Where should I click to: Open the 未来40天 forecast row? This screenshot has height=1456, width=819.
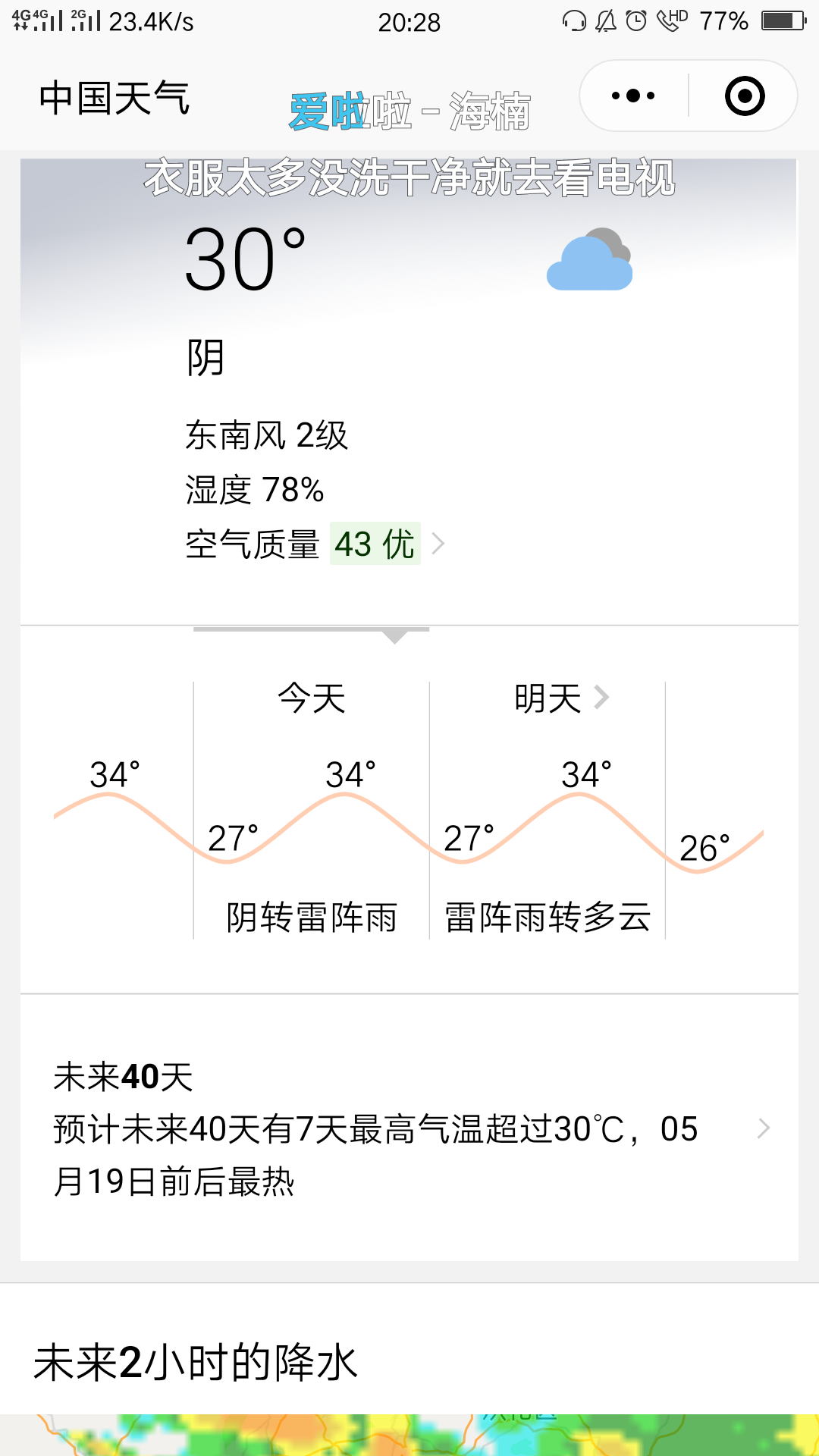[x=409, y=1128]
